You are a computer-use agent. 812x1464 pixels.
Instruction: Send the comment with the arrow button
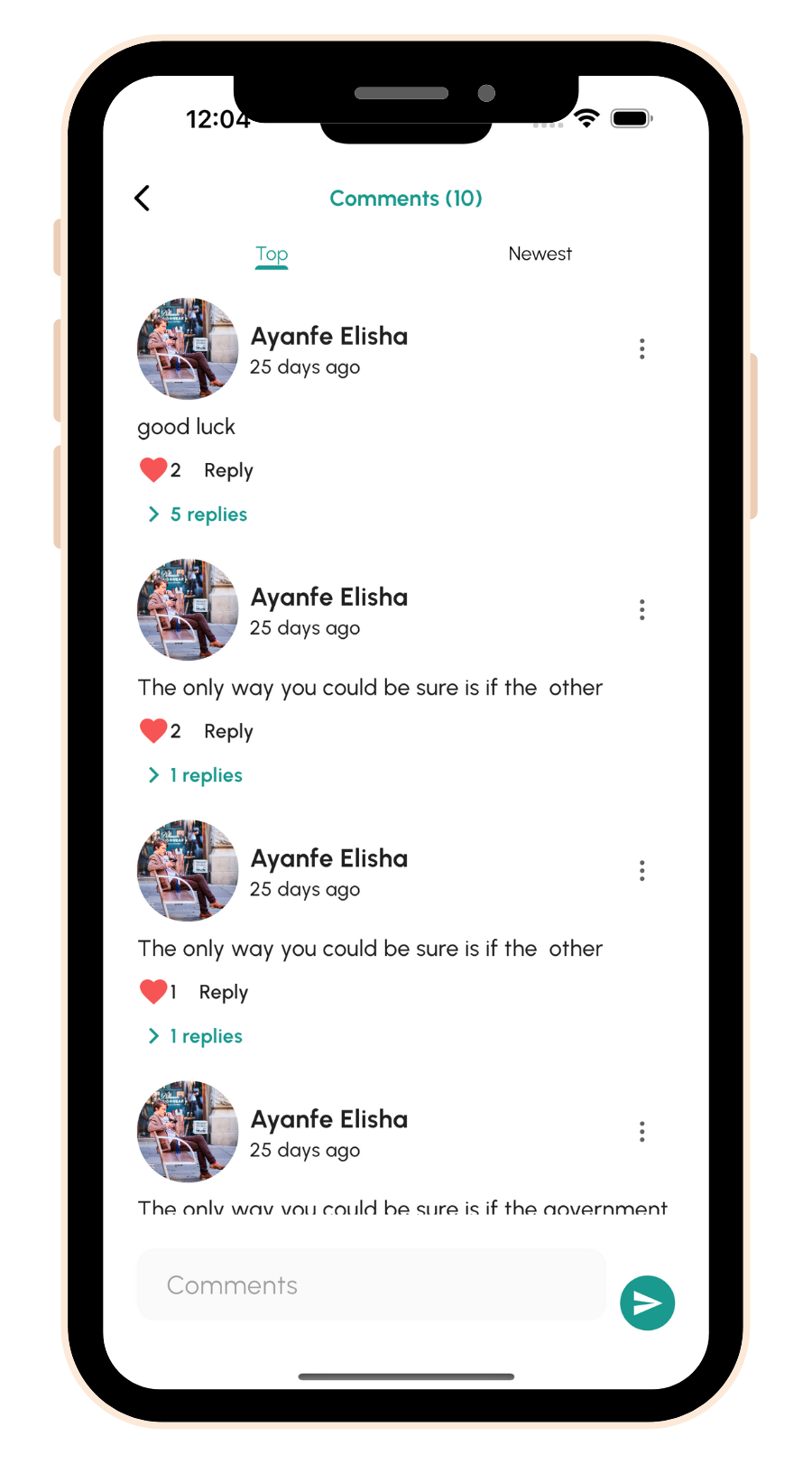tap(647, 1302)
